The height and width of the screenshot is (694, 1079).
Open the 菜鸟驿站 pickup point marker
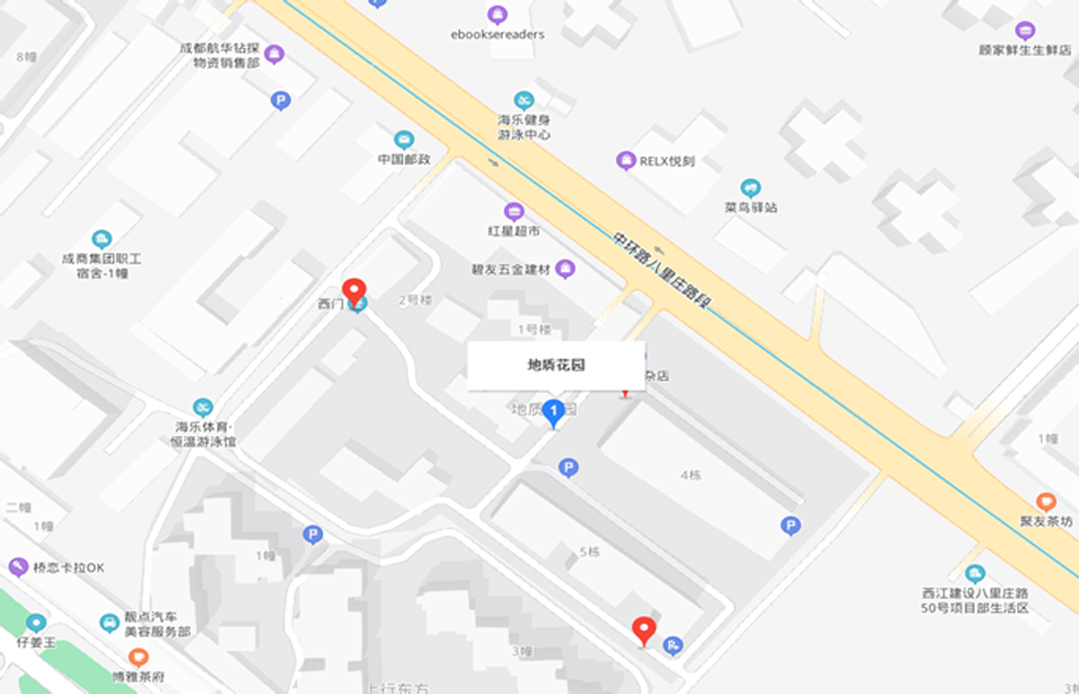click(x=750, y=188)
